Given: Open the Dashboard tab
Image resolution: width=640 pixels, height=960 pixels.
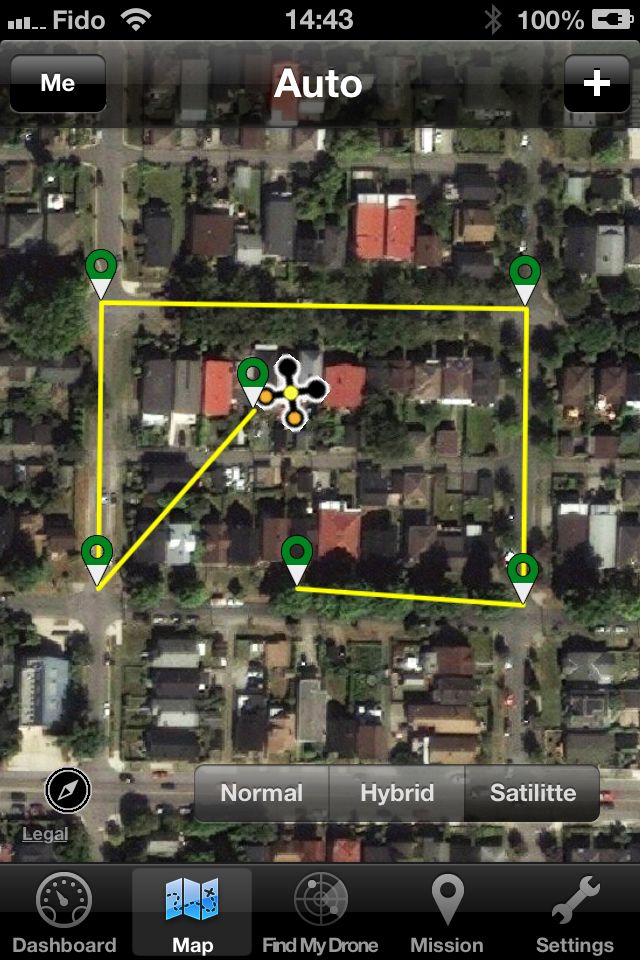Looking at the screenshot, I should point(64,913).
